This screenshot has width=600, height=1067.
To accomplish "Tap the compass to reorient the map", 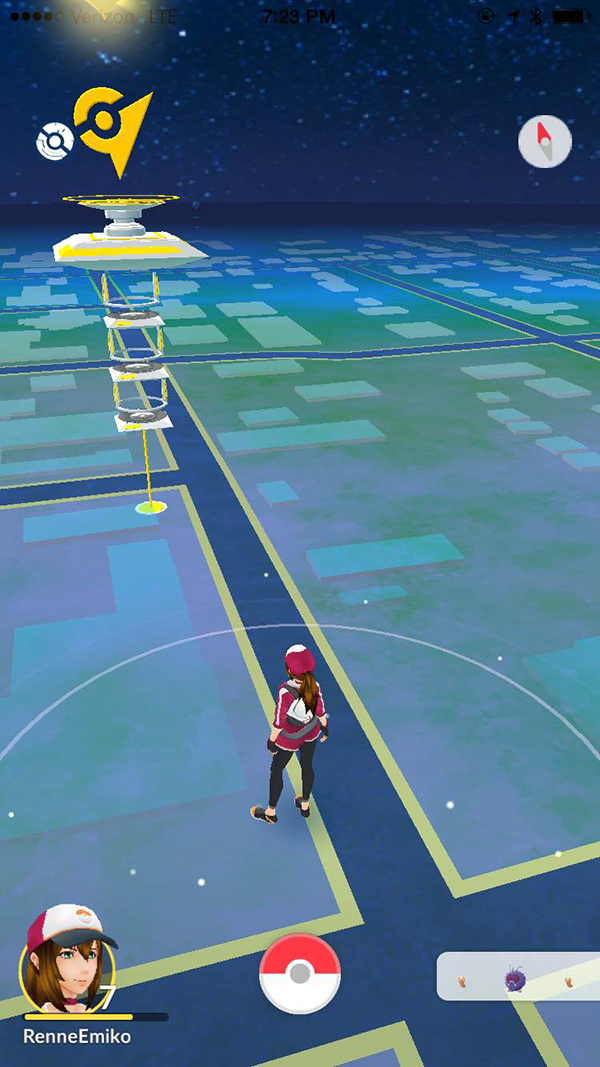I will coord(545,142).
